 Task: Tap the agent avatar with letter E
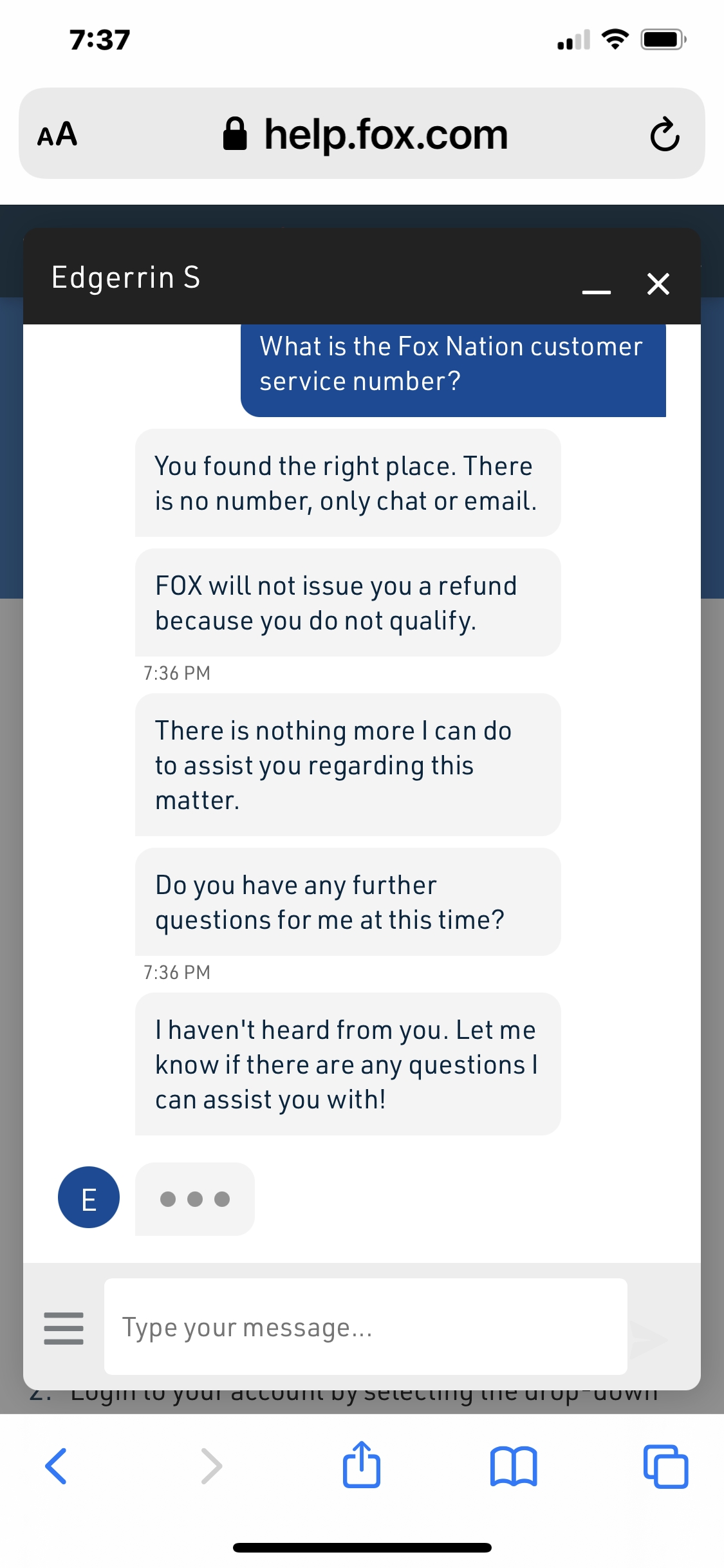[x=89, y=1196]
